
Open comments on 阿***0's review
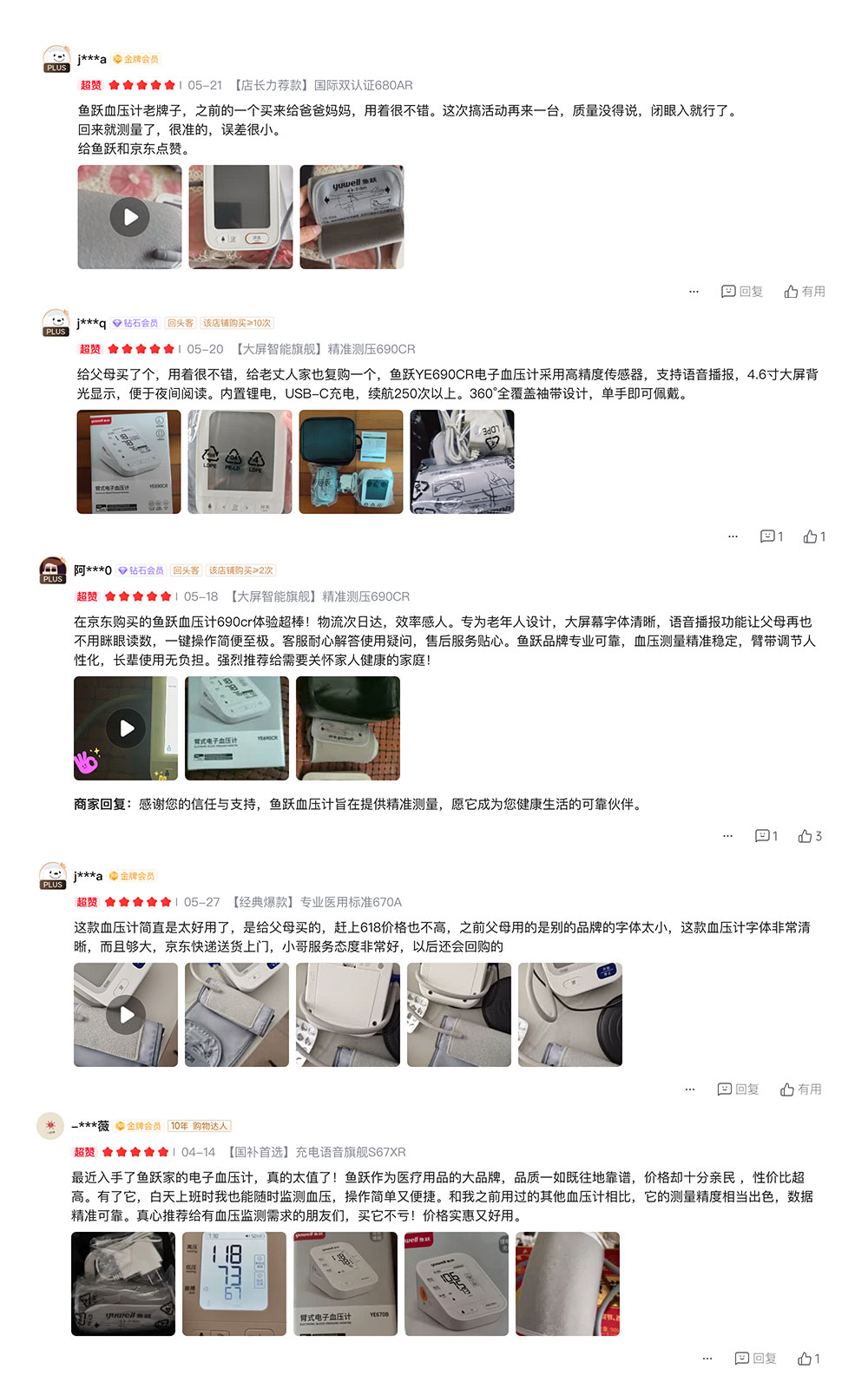[x=766, y=836]
